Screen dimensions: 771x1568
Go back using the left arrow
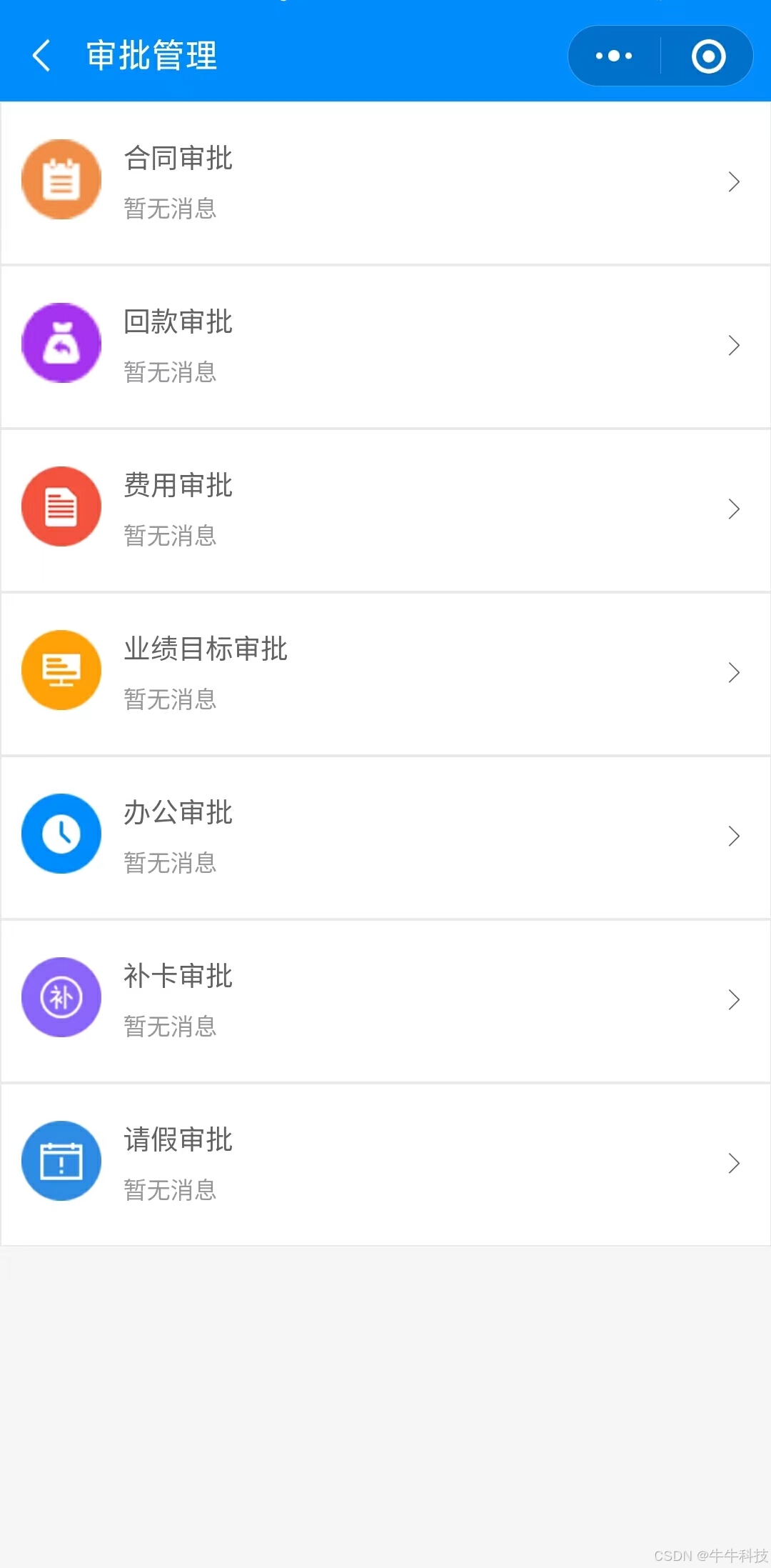(41, 56)
